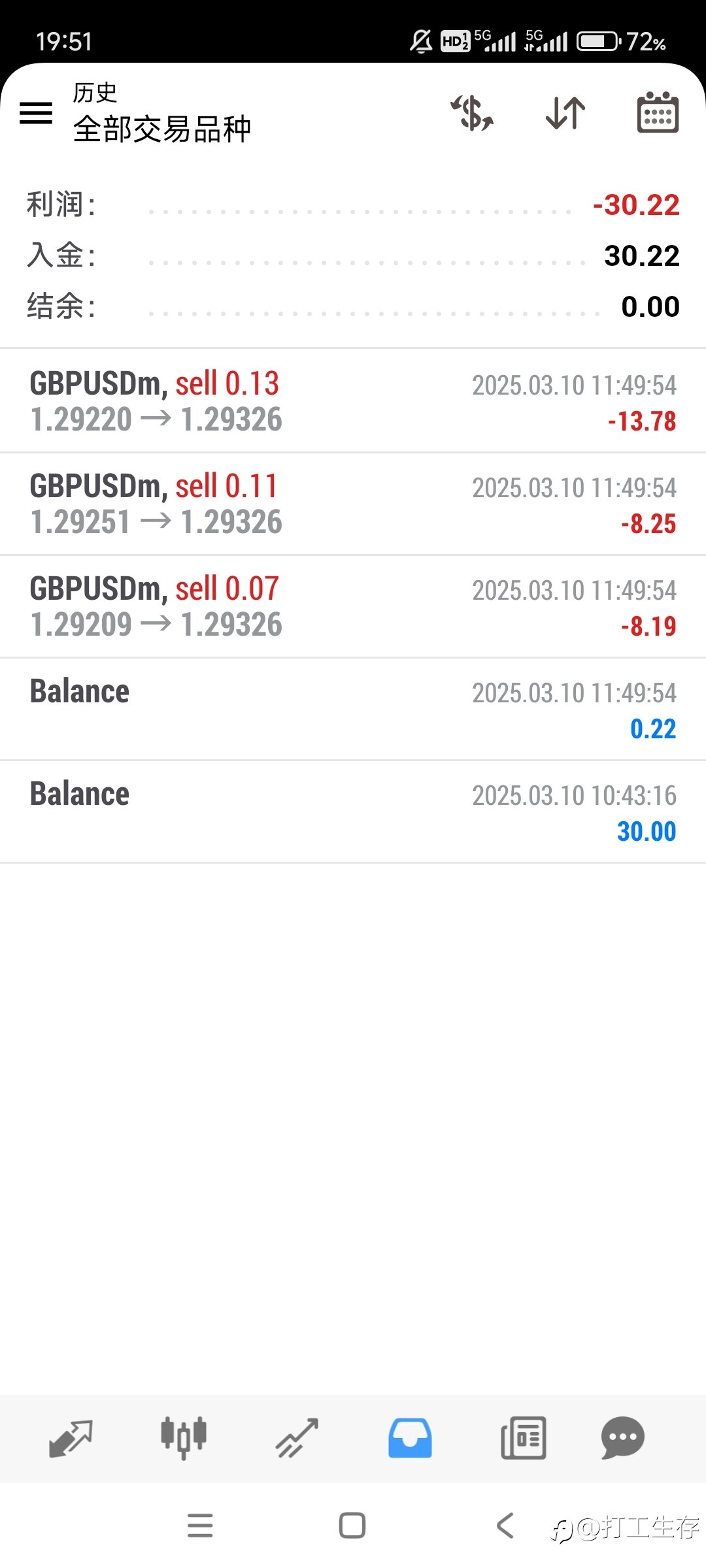Image resolution: width=706 pixels, height=1568 pixels.
Task: Select the Balance entry of 30.00
Action: [353, 811]
